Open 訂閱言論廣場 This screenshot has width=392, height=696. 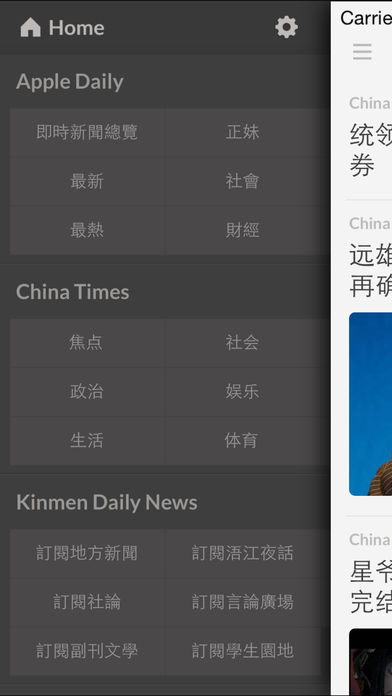click(x=242, y=602)
